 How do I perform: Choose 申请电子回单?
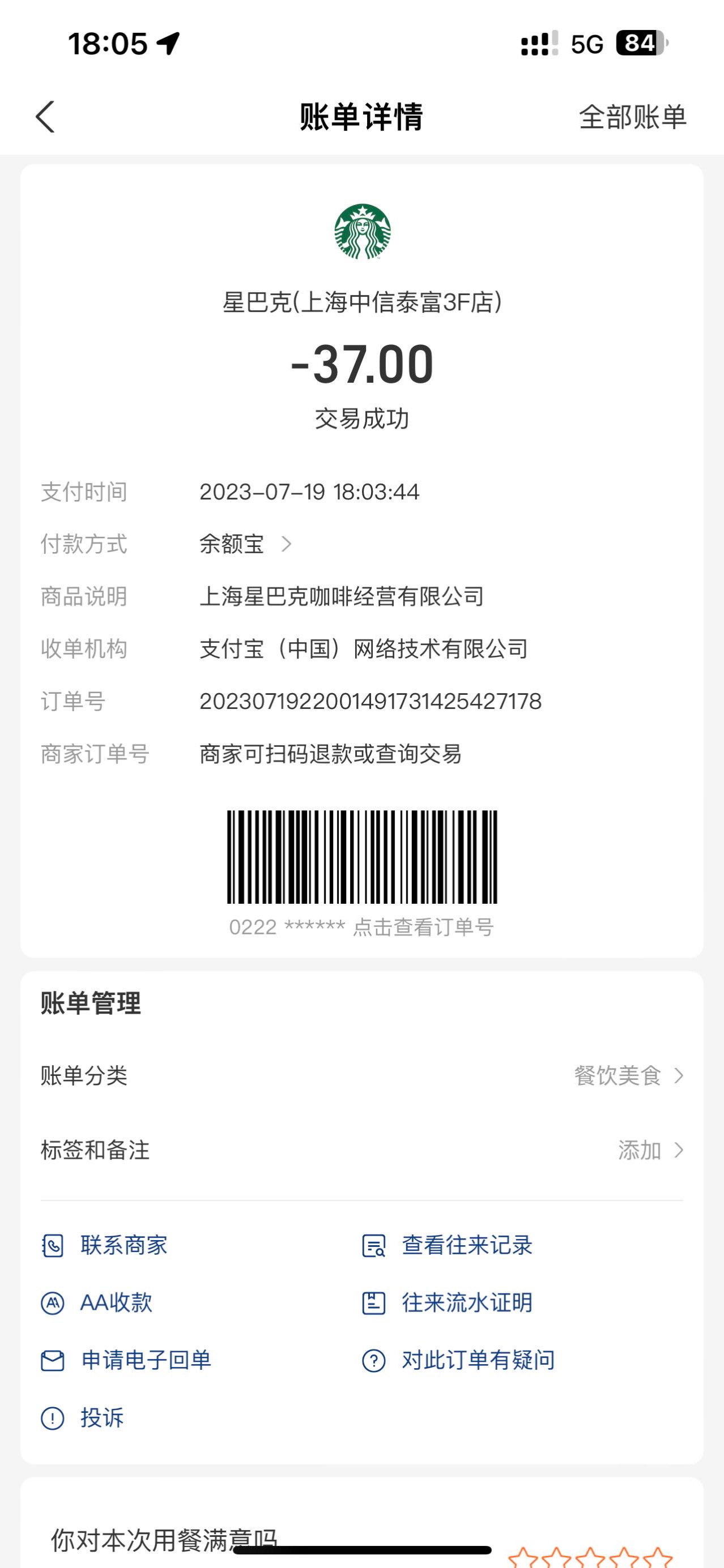pos(126,1360)
